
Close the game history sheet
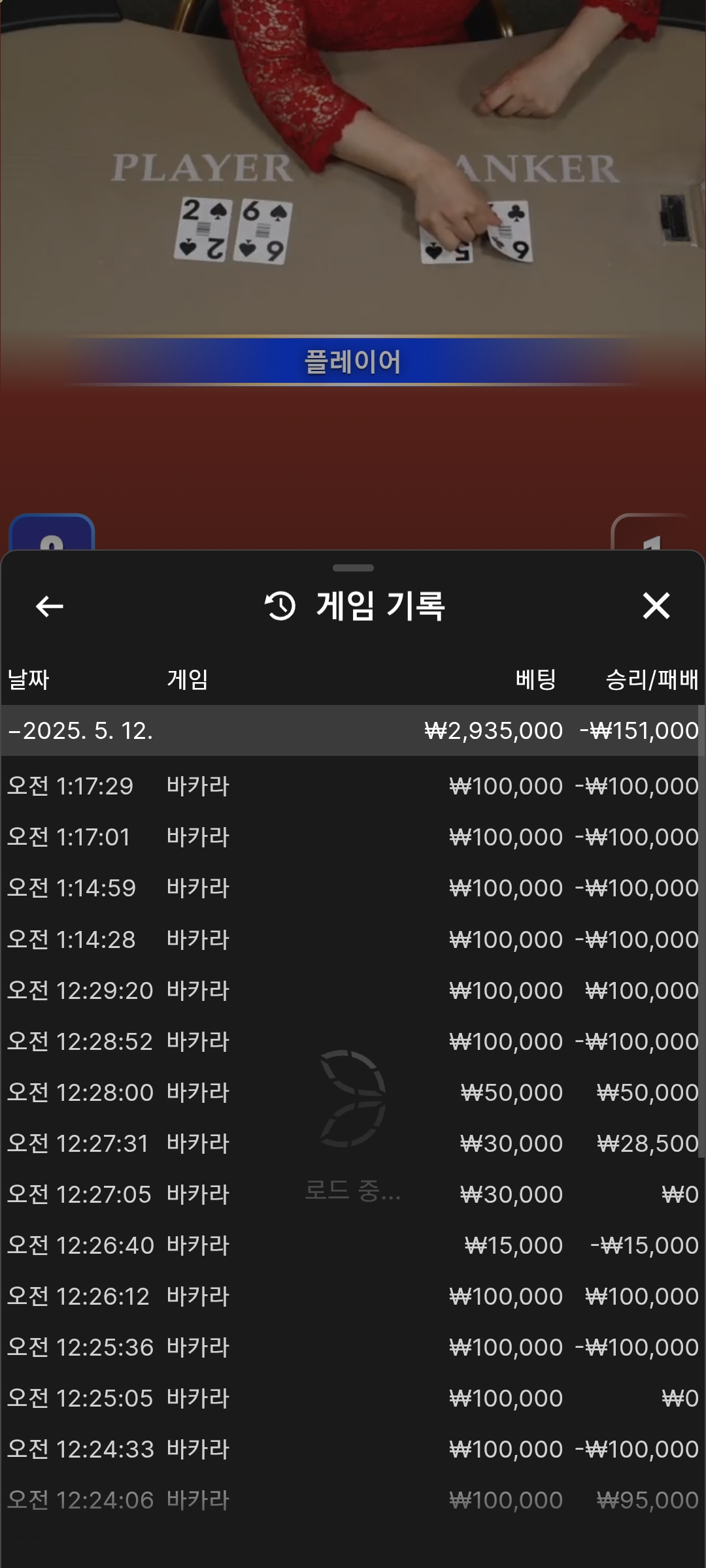coord(656,606)
